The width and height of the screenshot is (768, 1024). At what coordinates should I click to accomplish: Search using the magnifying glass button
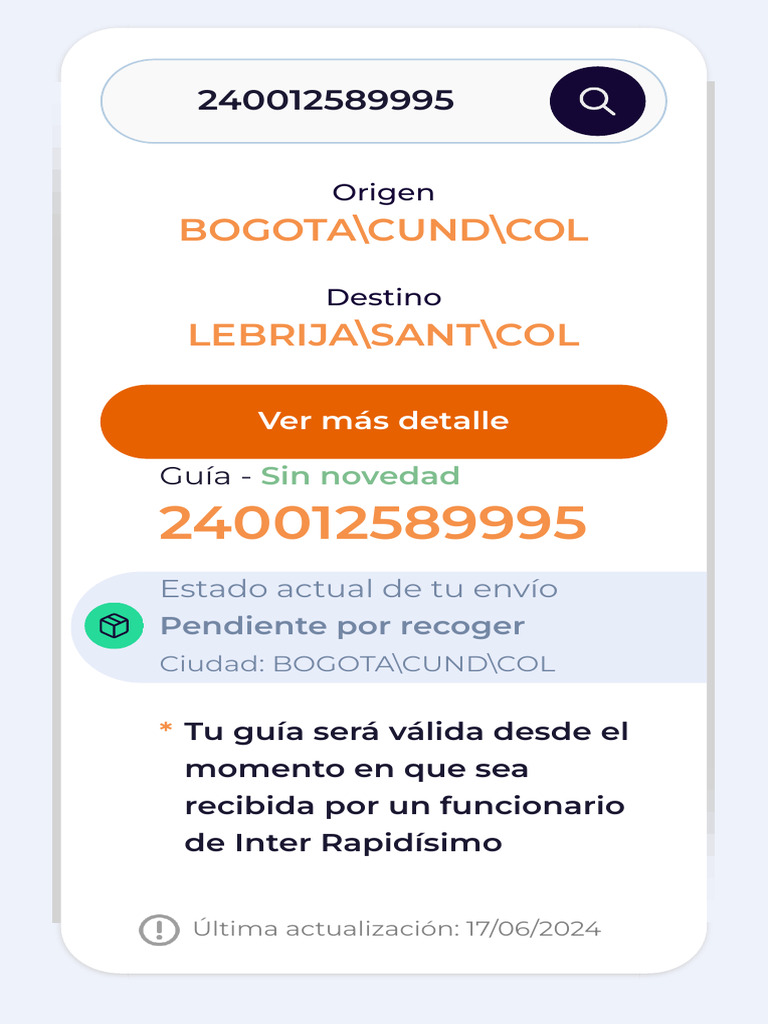598,101
